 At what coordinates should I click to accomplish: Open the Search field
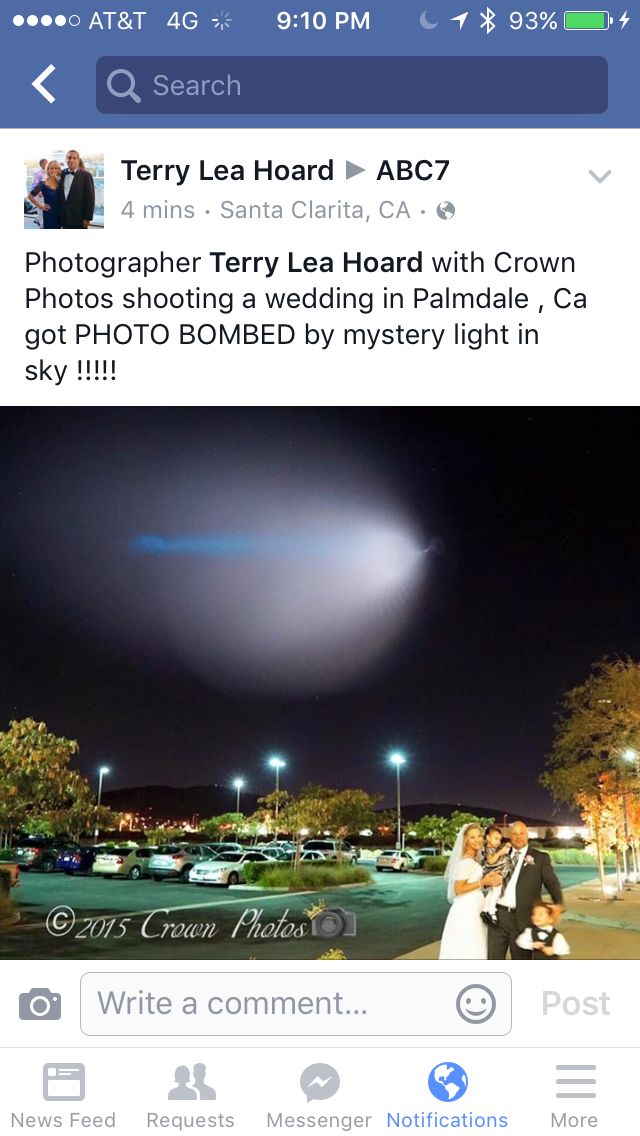pos(351,85)
